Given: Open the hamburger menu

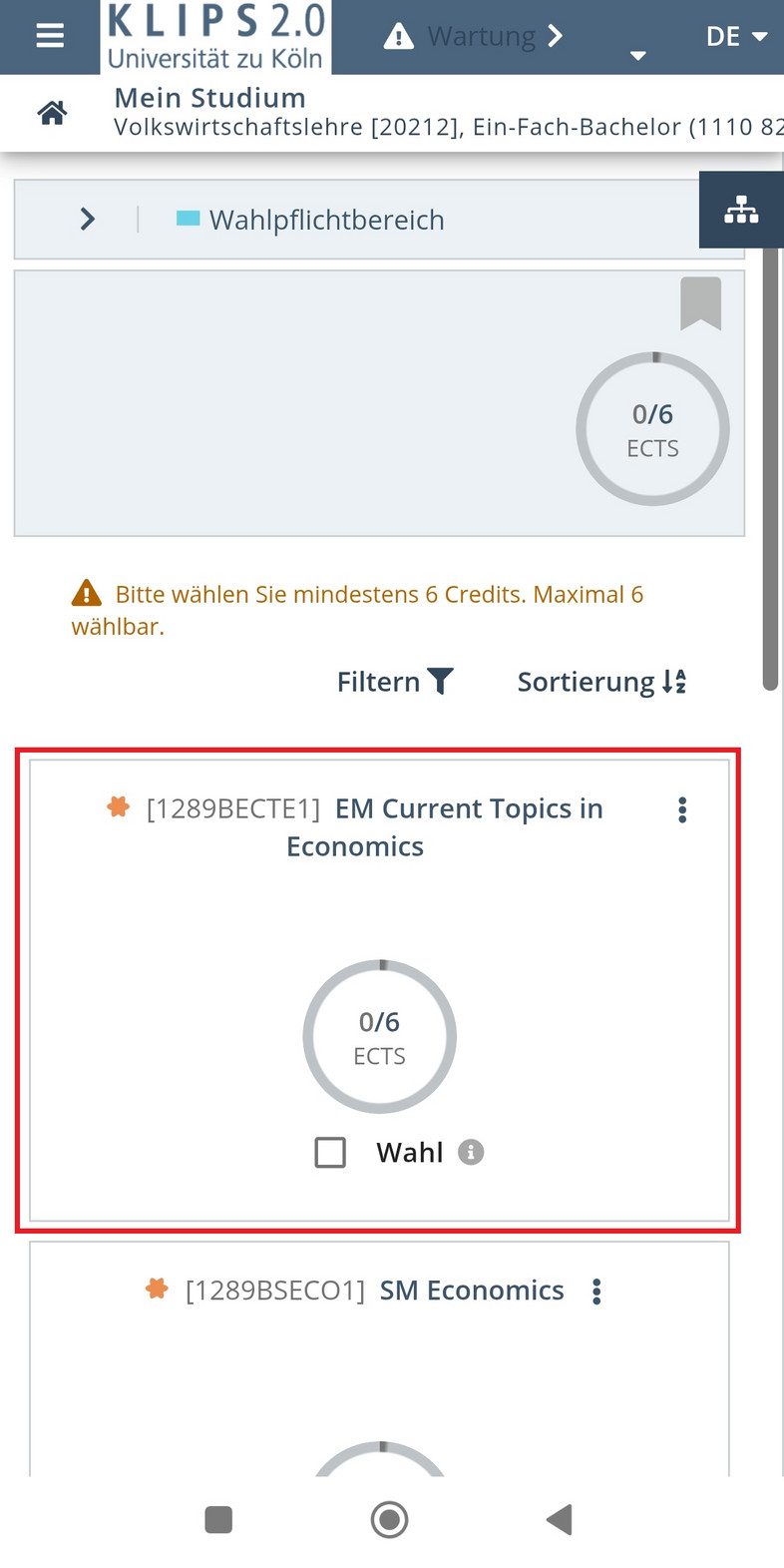Looking at the screenshot, I should click(x=50, y=36).
